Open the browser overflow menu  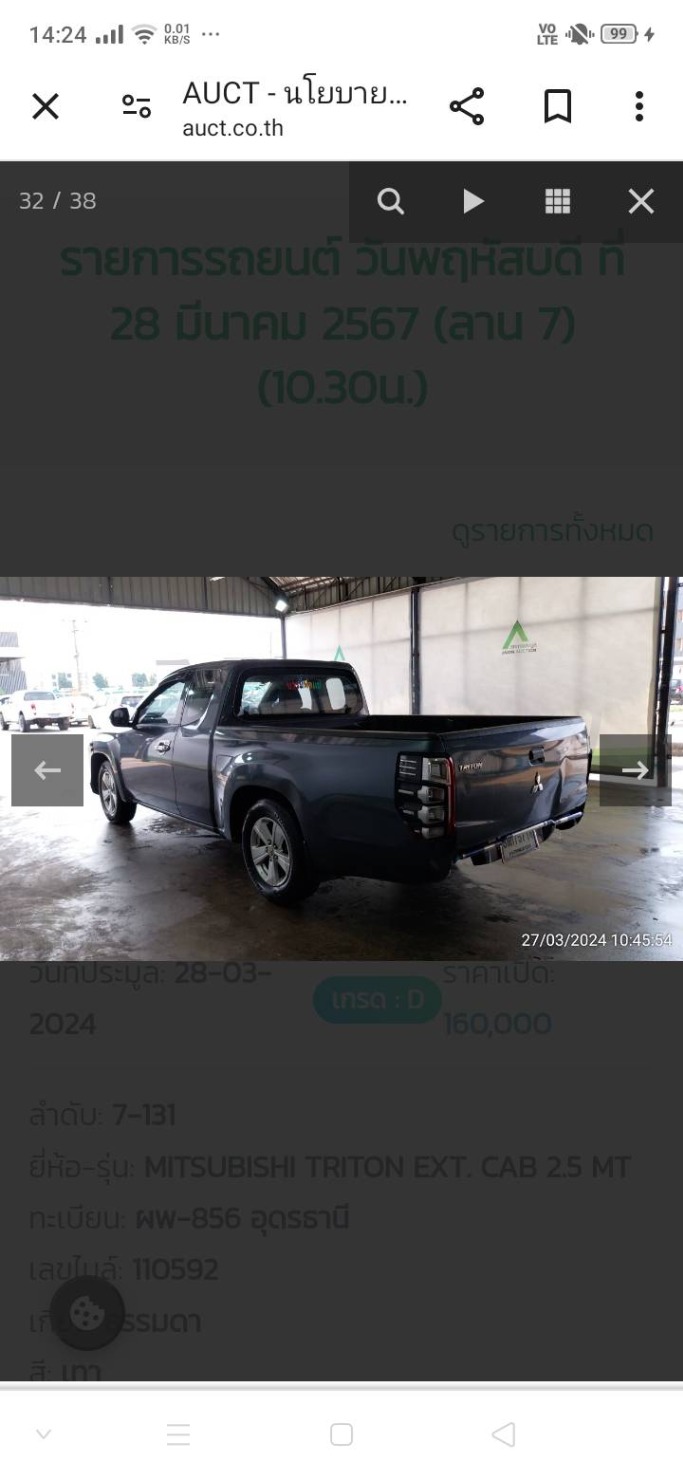pyautogui.click(x=639, y=107)
